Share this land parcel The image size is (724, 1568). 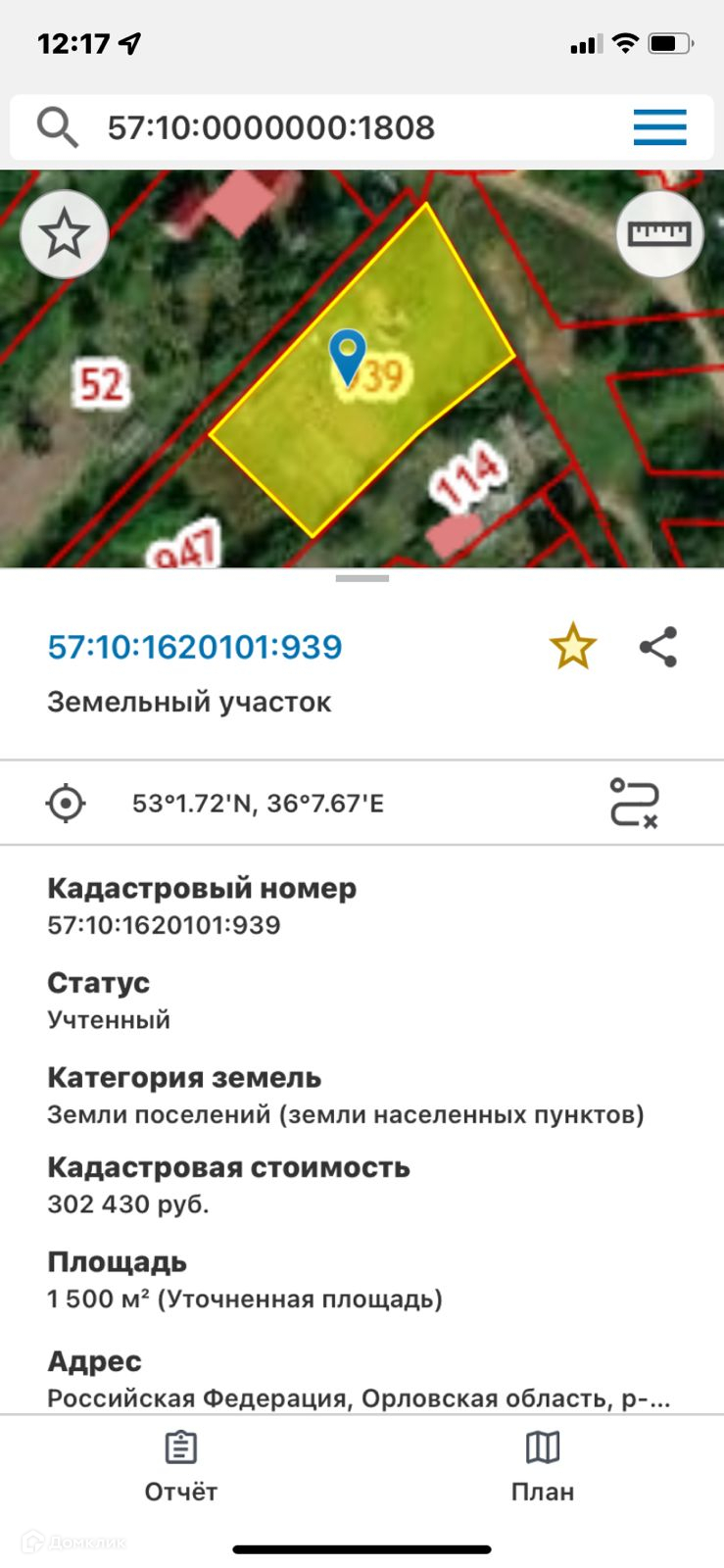pyautogui.click(x=657, y=647)
